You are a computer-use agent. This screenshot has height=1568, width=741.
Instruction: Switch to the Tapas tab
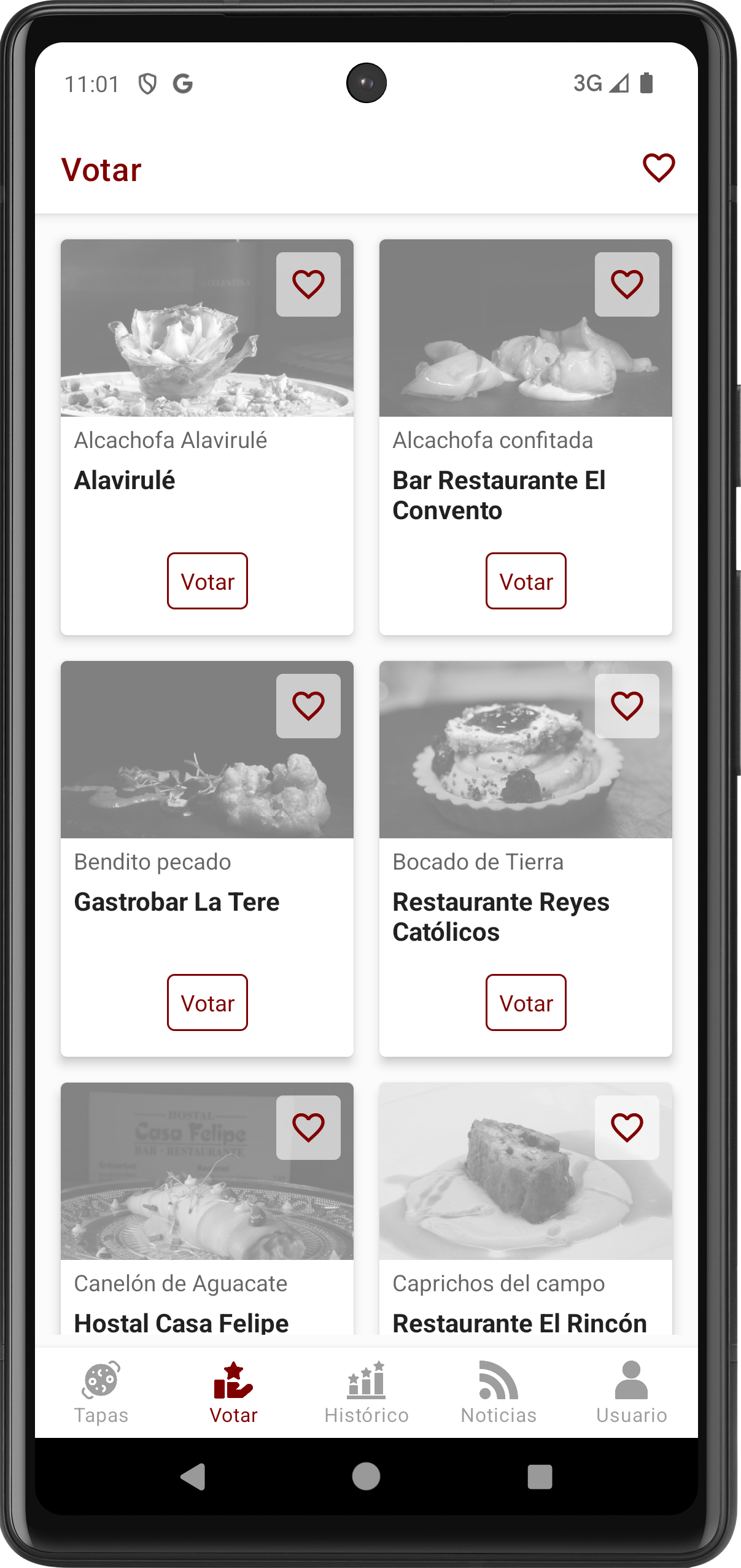click(101, 1392)
